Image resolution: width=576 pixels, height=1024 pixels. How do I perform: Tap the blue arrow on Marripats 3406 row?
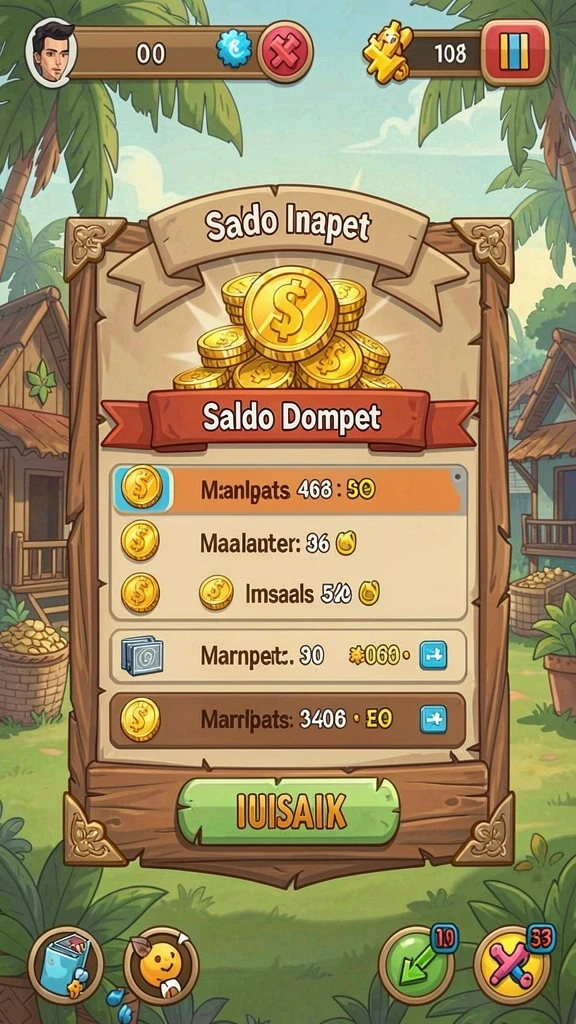coord(434,720)
